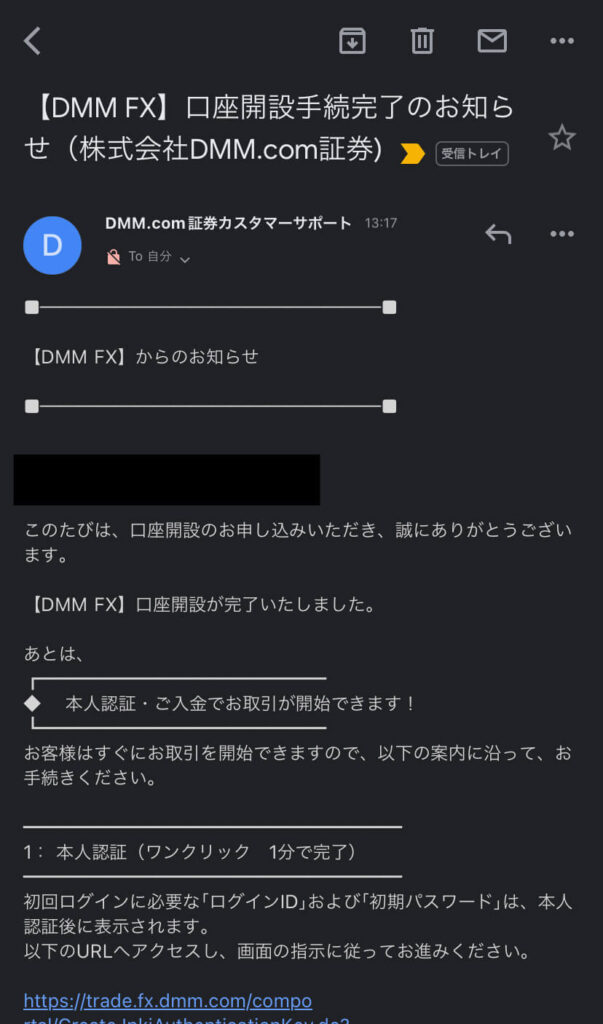Open the sender avatar D

point(52,245)
